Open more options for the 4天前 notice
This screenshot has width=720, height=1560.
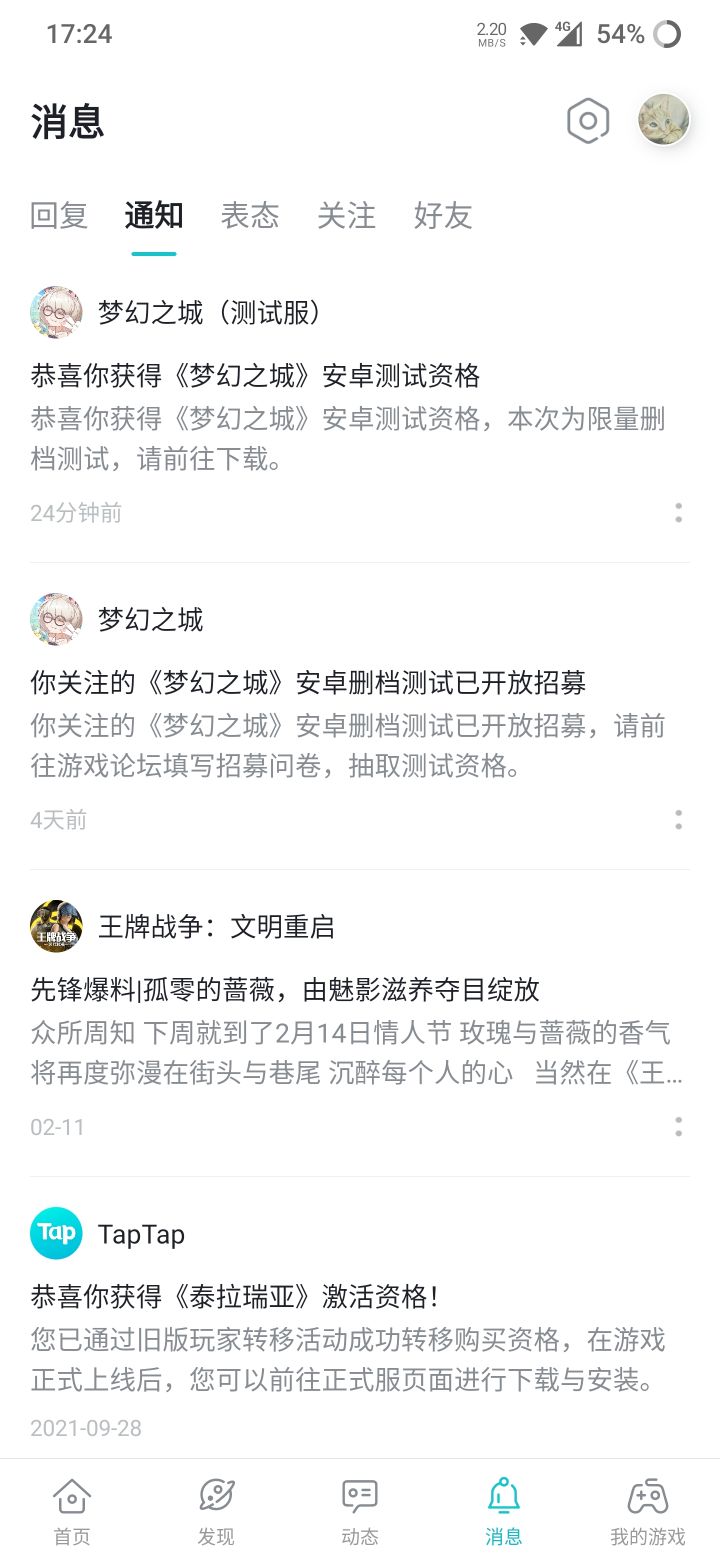[678, 820]
